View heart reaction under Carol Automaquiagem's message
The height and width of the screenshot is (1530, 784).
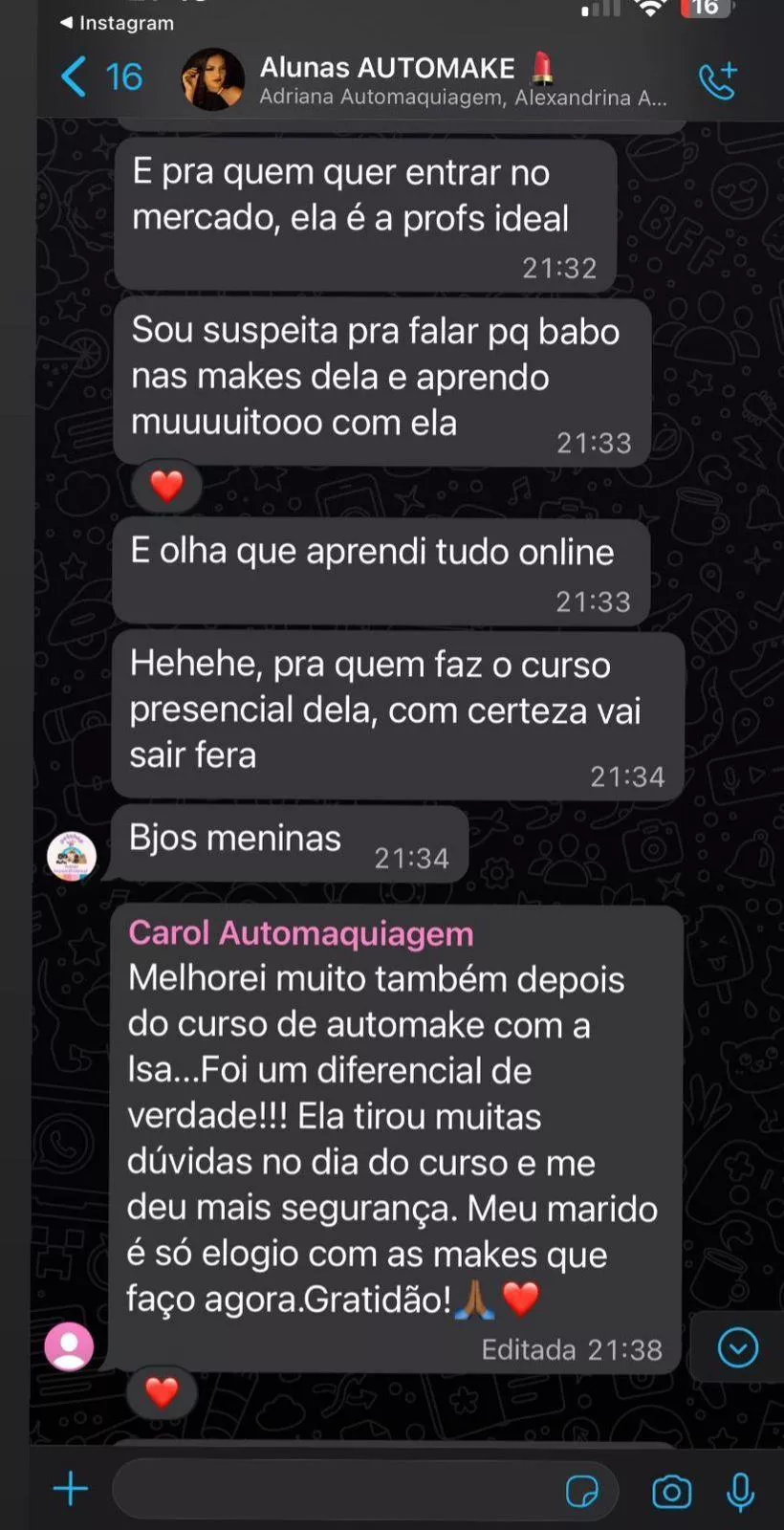click(x=162, y=1392)
